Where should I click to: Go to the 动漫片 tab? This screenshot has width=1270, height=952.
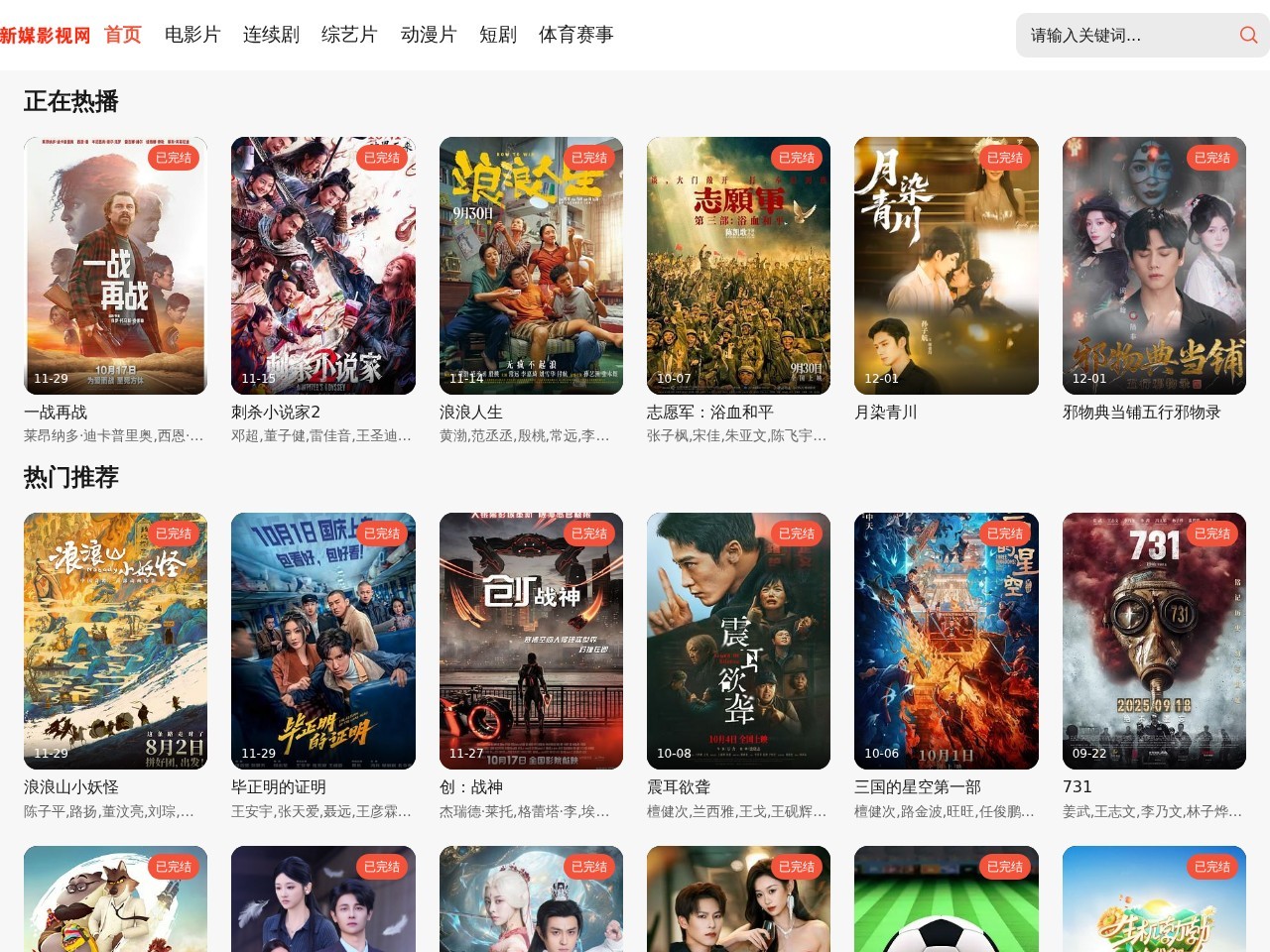(429, 35)
